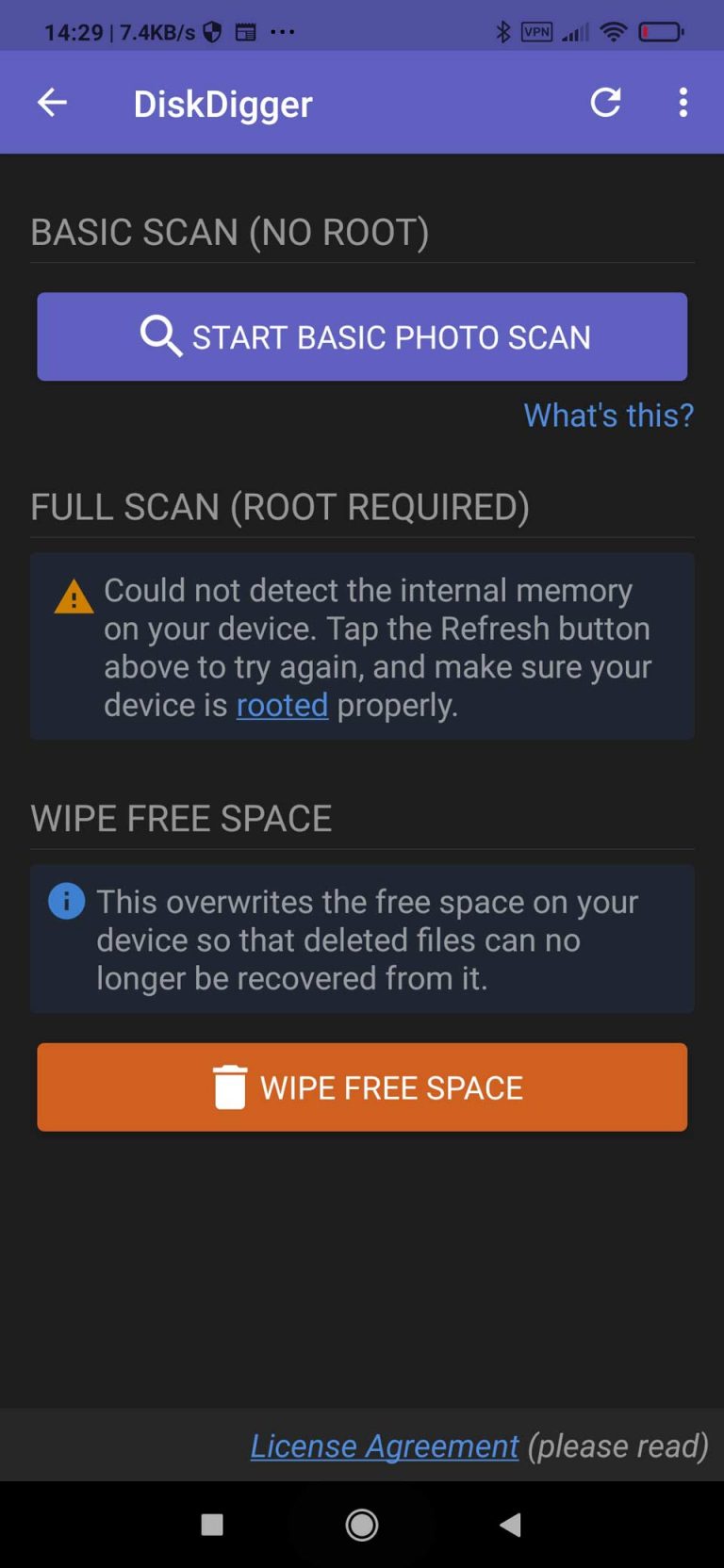
Task: Tap the Recents square navigation button
Action: [212, 1524]
